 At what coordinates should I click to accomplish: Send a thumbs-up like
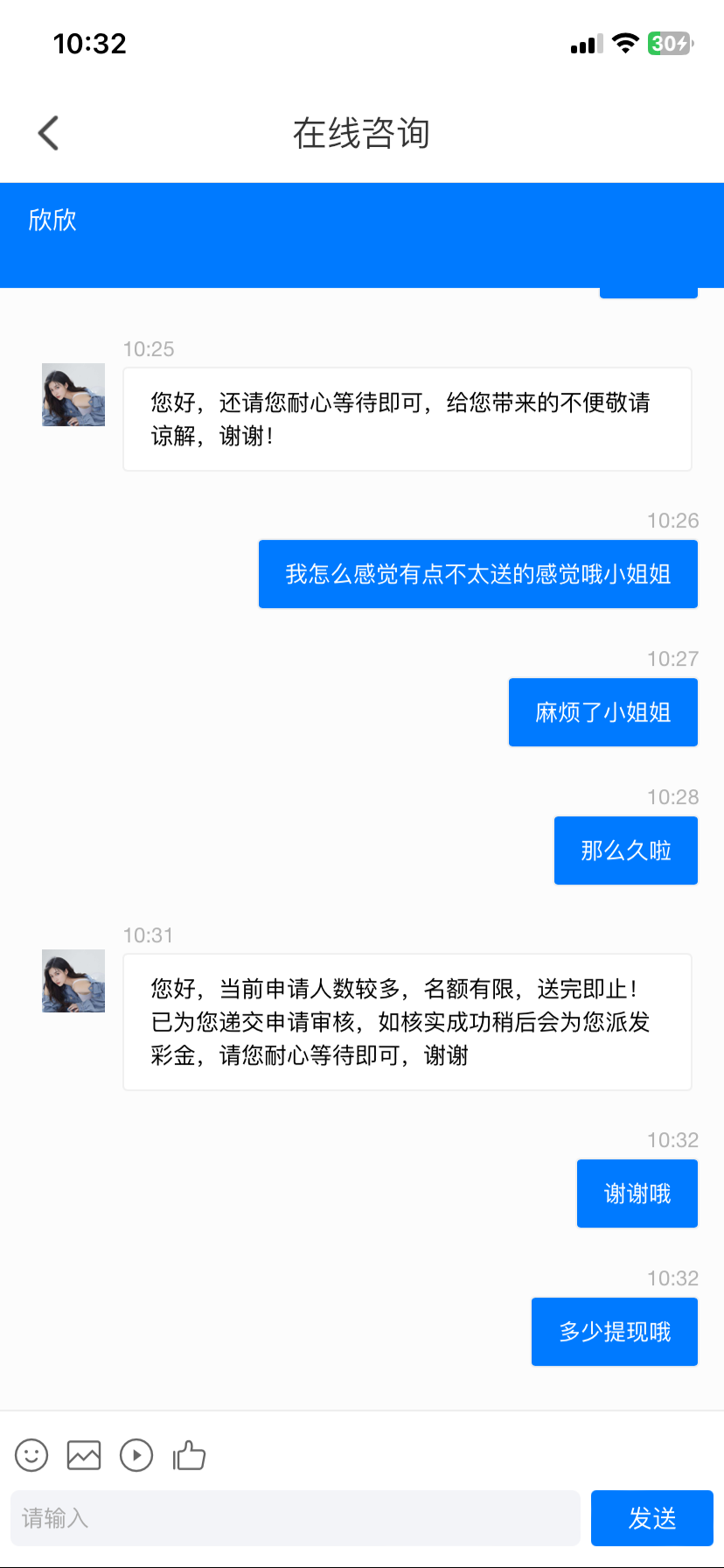pos(189,1455)
